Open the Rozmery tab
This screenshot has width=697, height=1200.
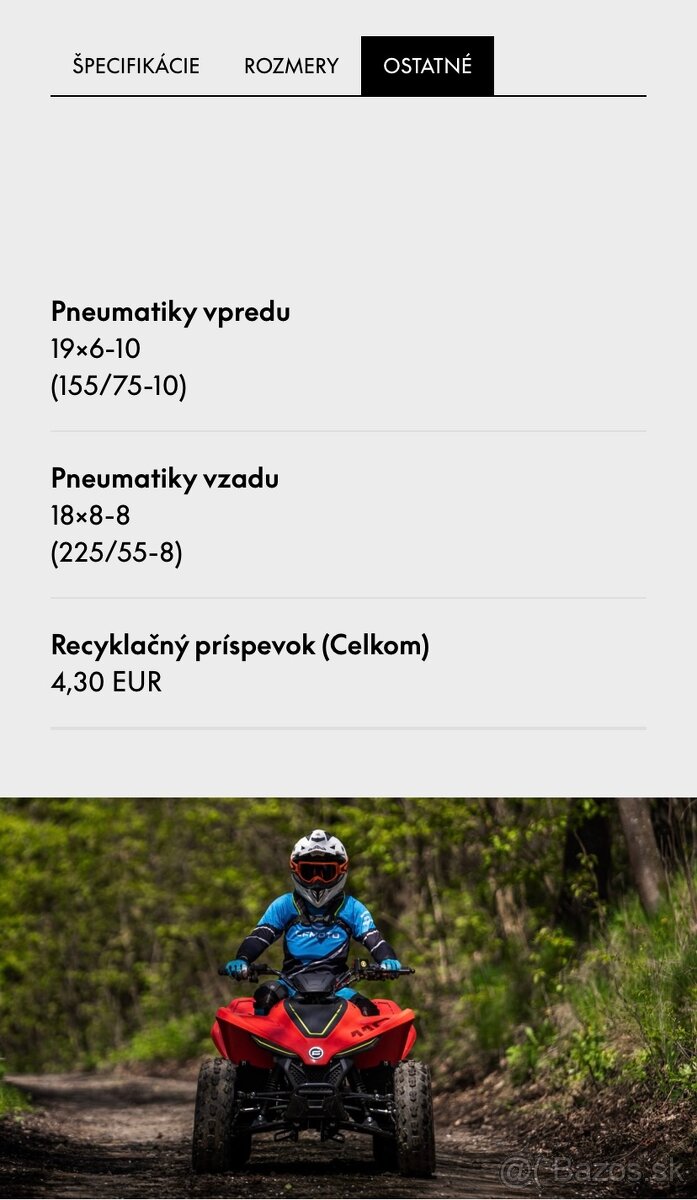pyautogui.click(x=291, y=66)
